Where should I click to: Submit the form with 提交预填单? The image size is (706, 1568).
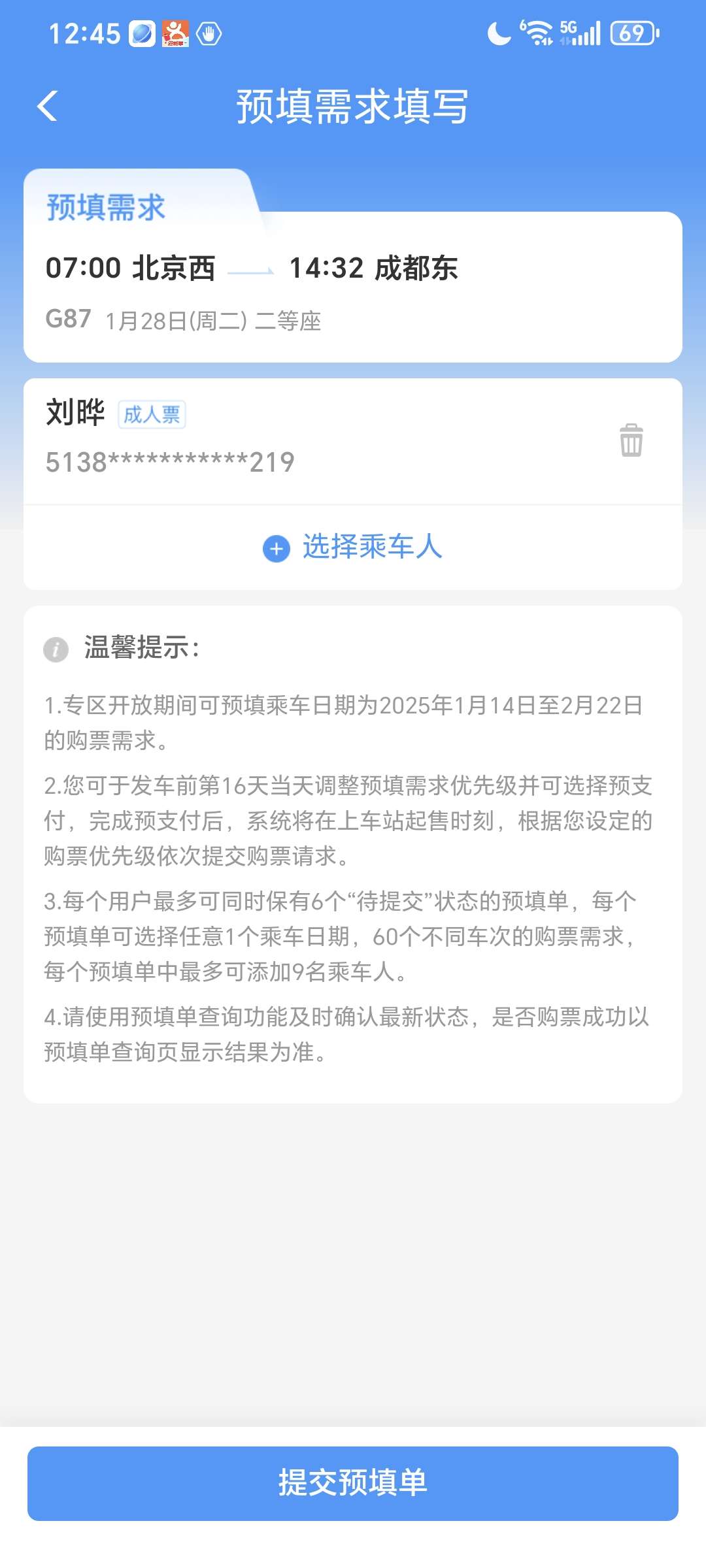[353, 1483]
